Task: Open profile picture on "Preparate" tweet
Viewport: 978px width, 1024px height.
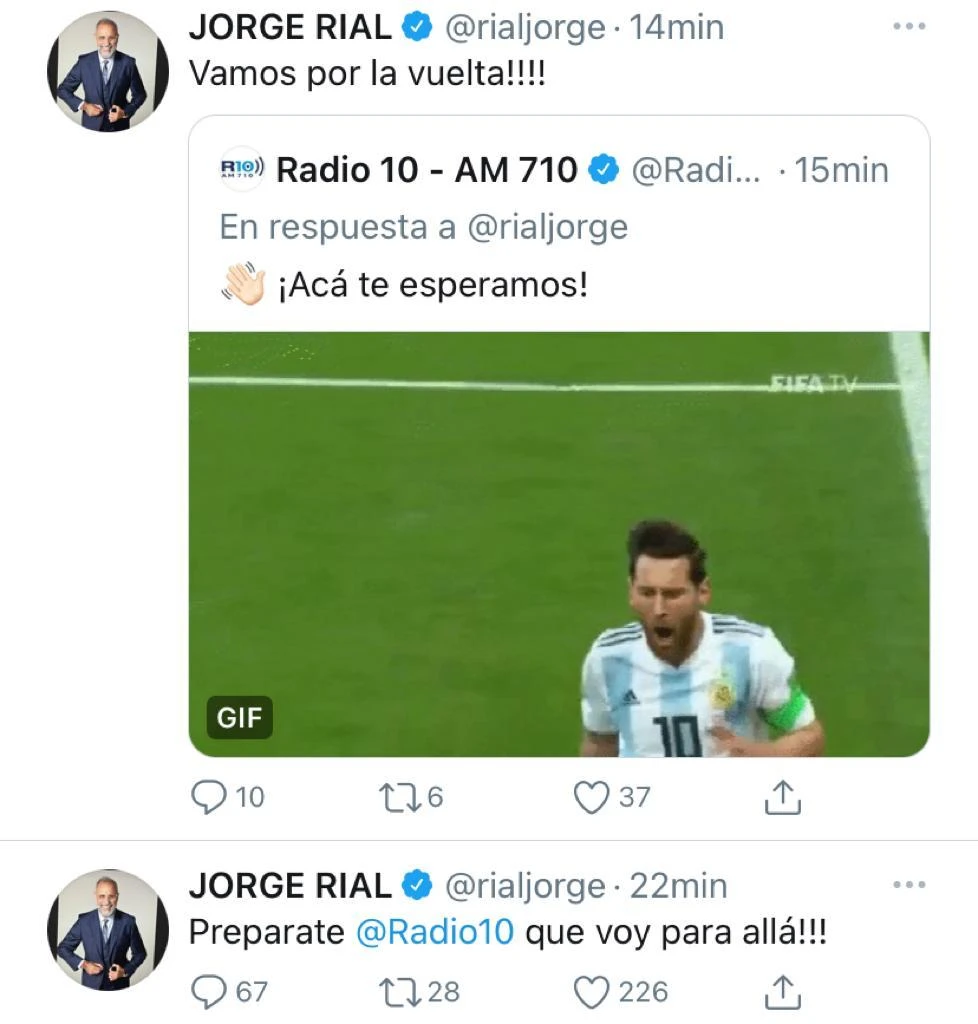Action: (108, 929)
